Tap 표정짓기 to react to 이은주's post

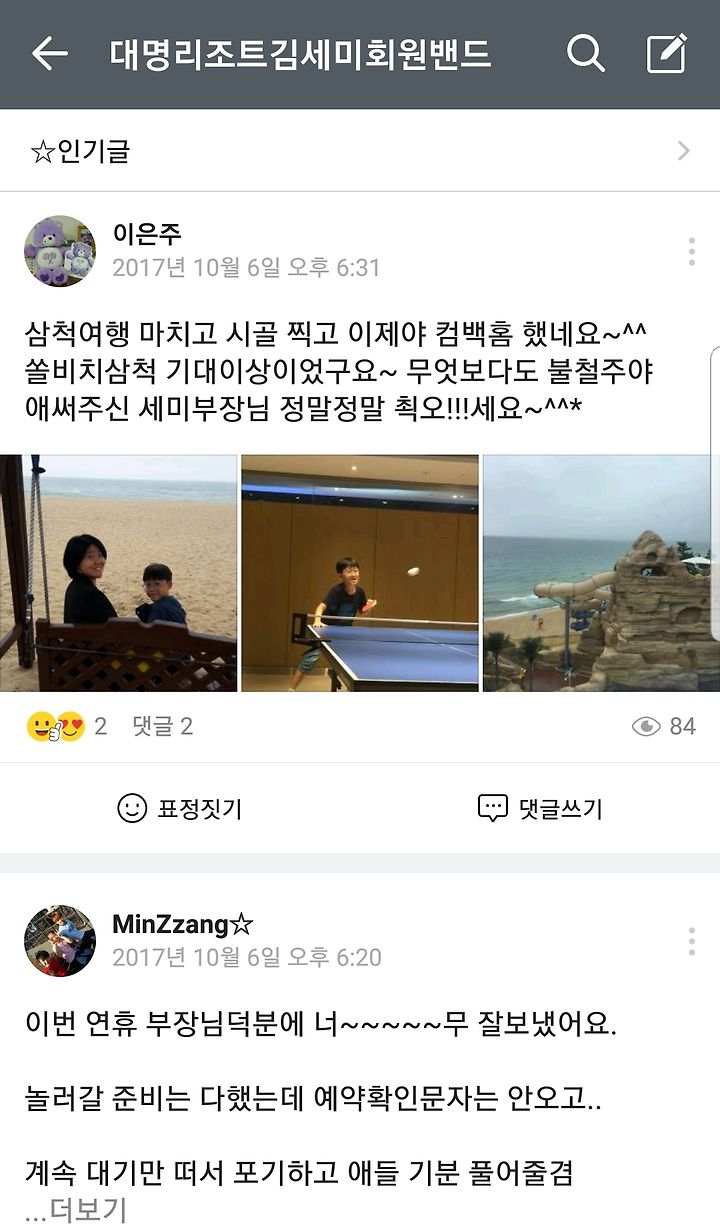(x=180, y=808)
